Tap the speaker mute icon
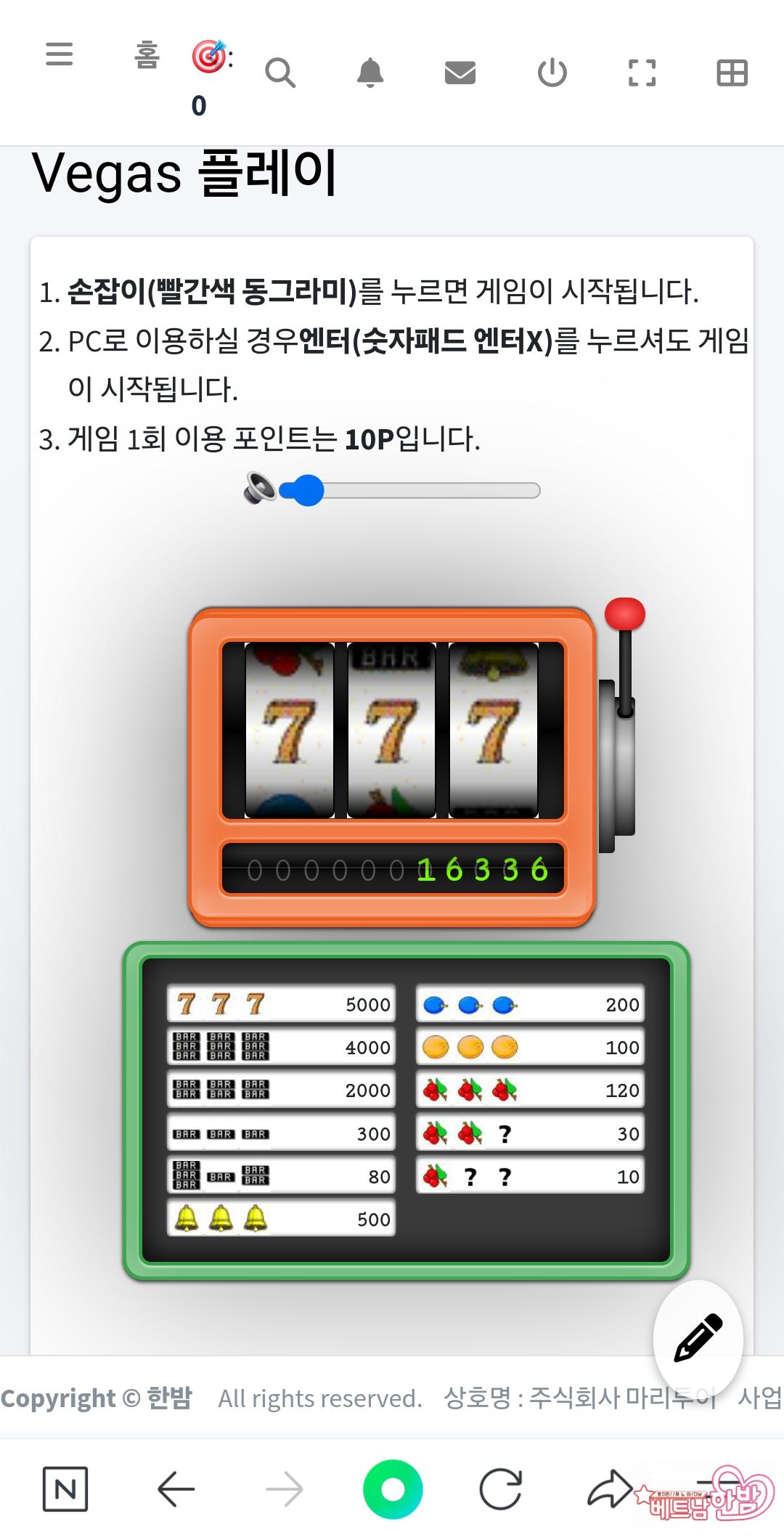The width and height of the screenshot is (784, 1540). (259, 488)
